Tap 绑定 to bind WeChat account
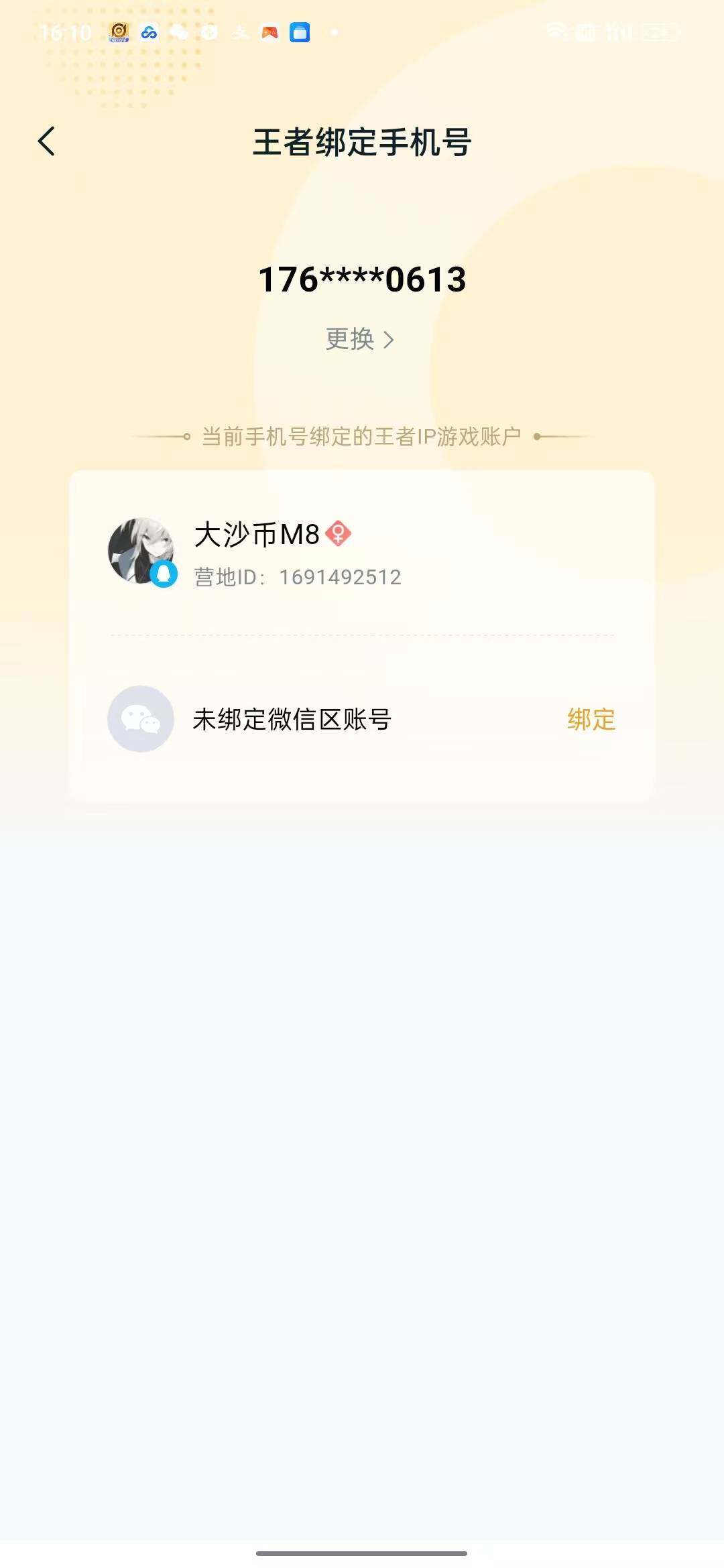Viewport: 724px width, 1568px height. click(x=591, y=721)
